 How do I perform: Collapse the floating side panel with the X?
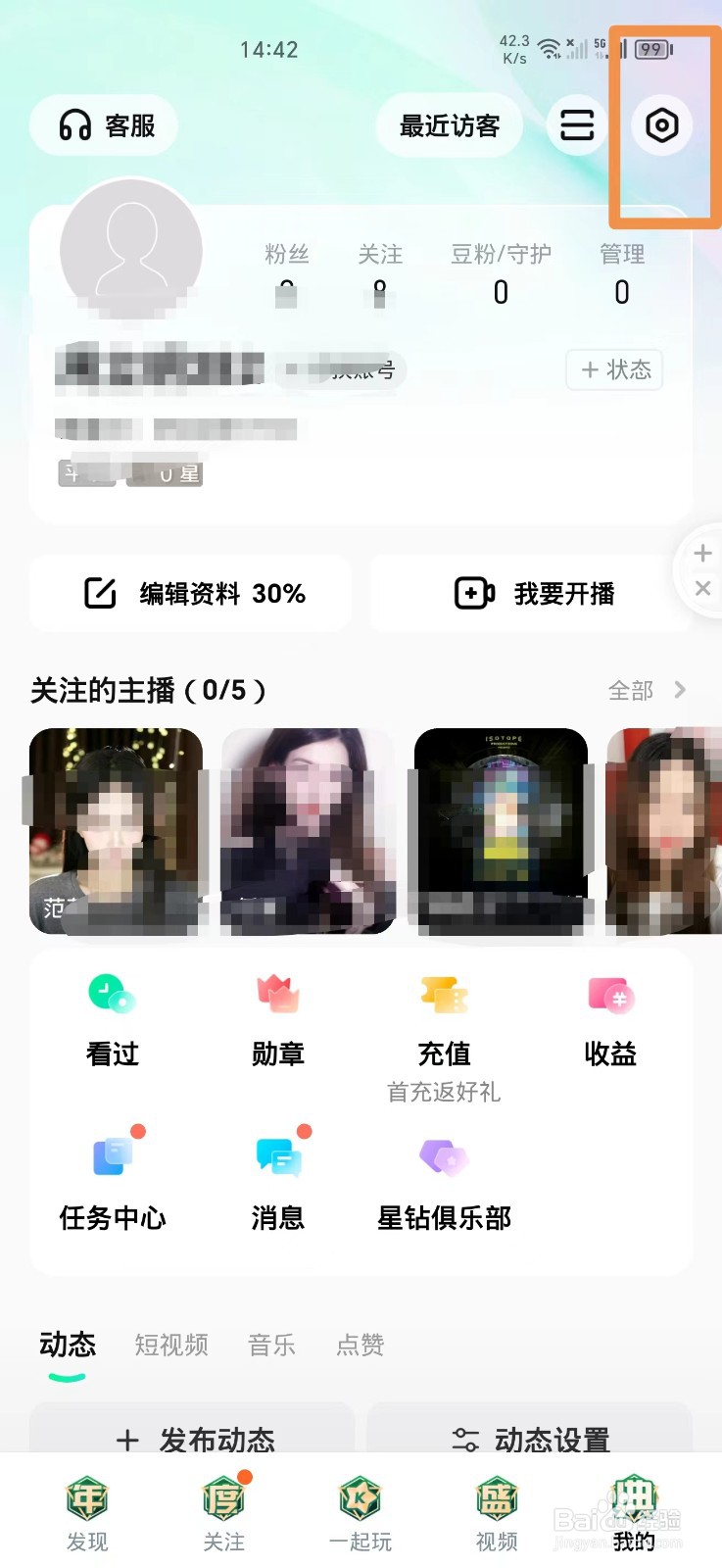pos(701,589)
